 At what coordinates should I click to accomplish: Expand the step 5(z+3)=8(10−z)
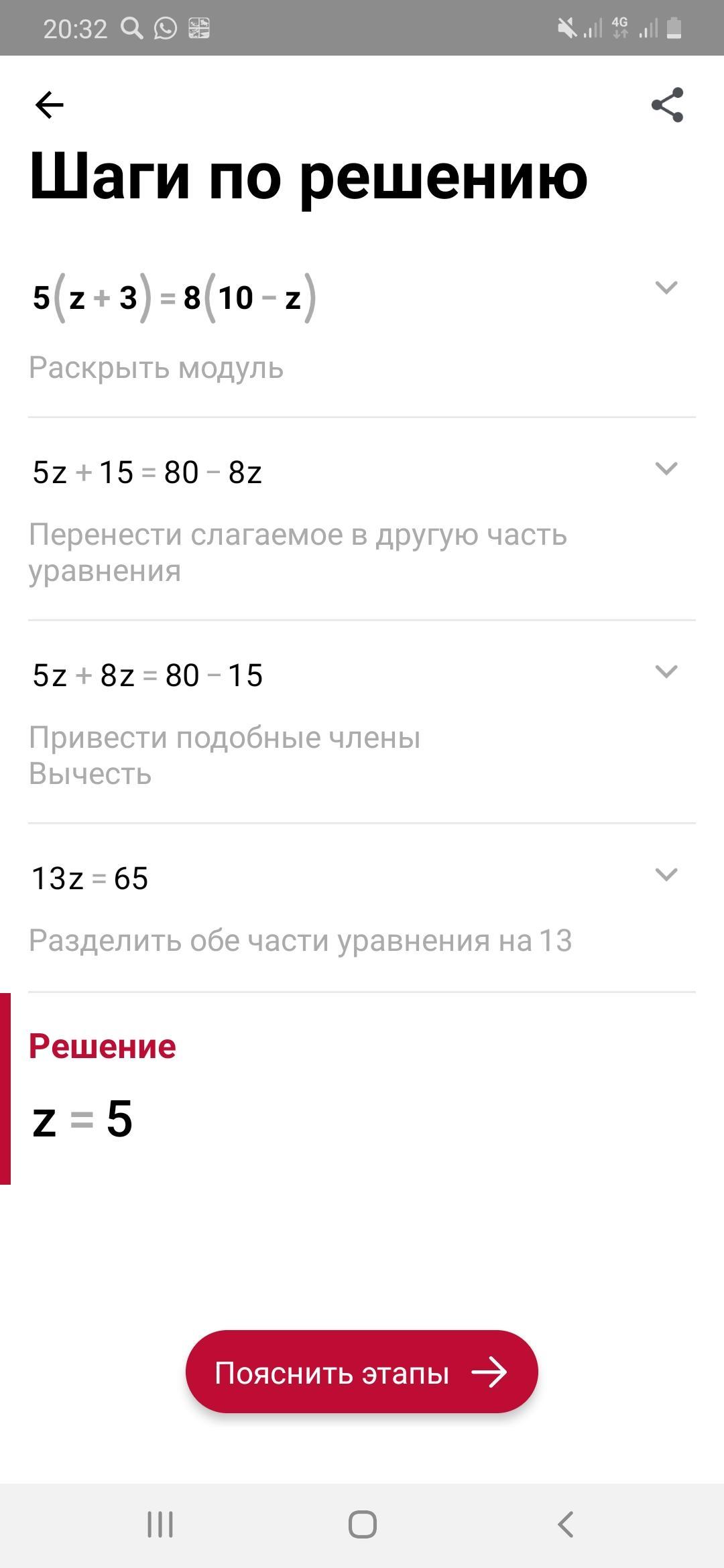coord(666,287)
